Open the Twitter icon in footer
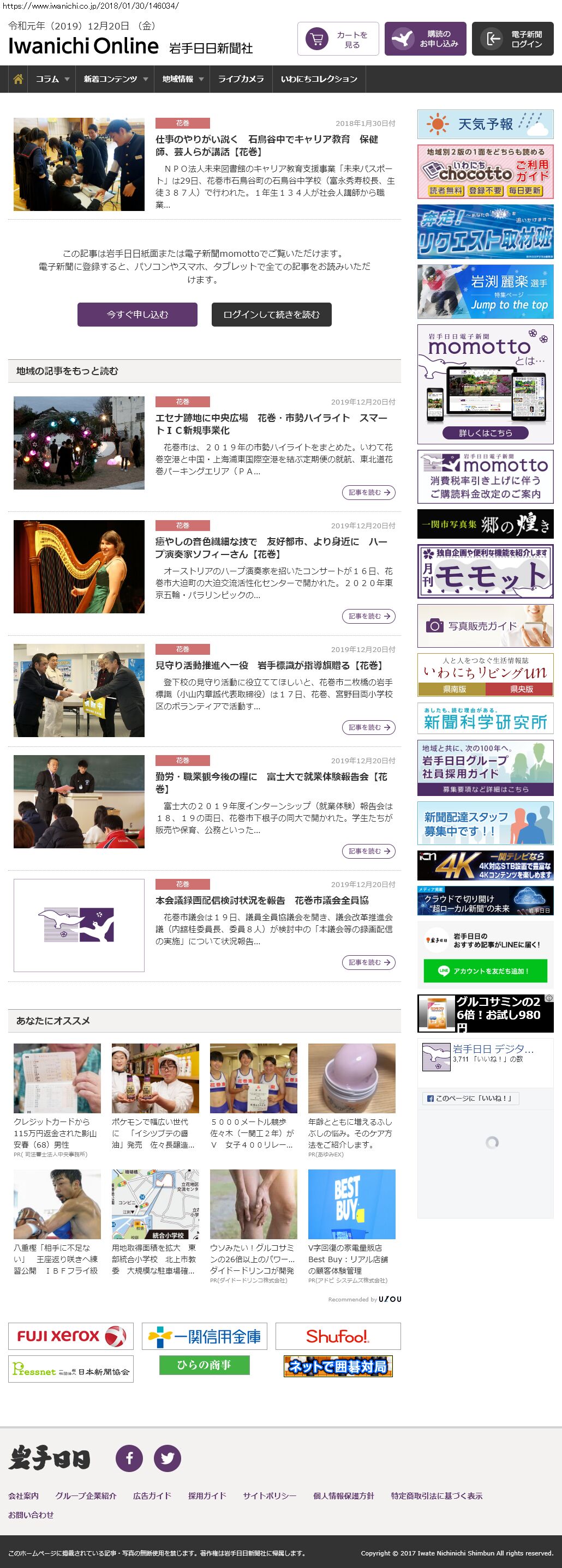 (168, 1458)
